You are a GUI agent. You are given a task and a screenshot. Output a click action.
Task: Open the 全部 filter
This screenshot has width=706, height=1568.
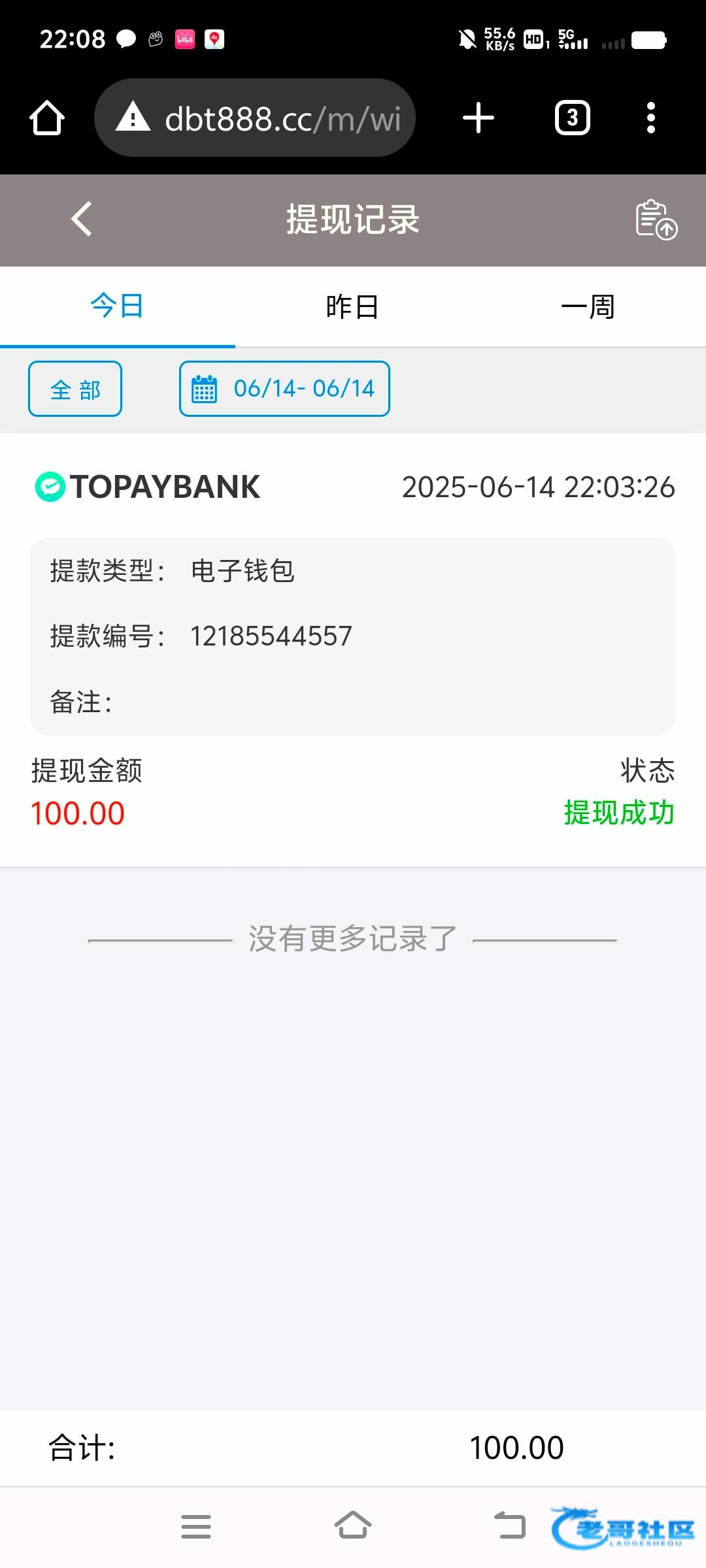75,389
